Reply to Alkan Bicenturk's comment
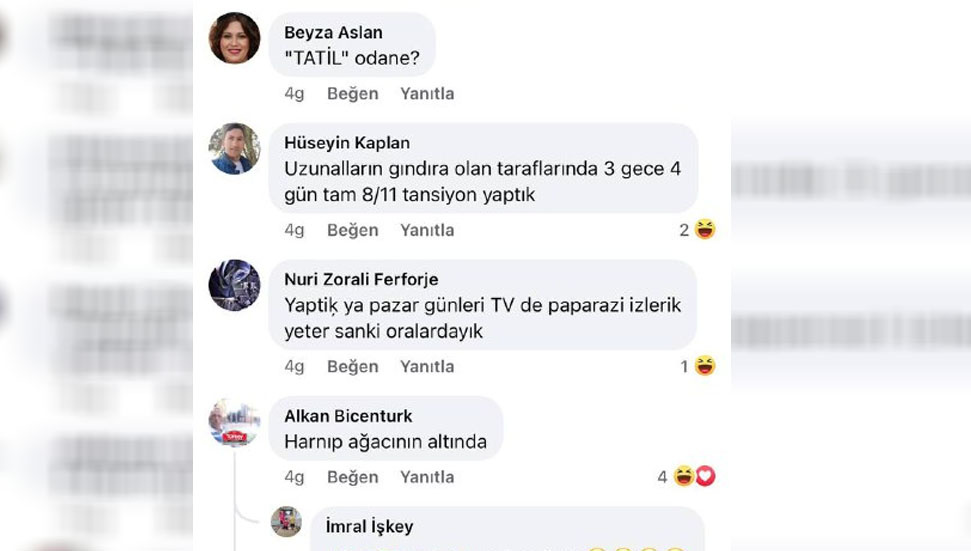Viewport: 971px width, 551px height. click(427, 477)
